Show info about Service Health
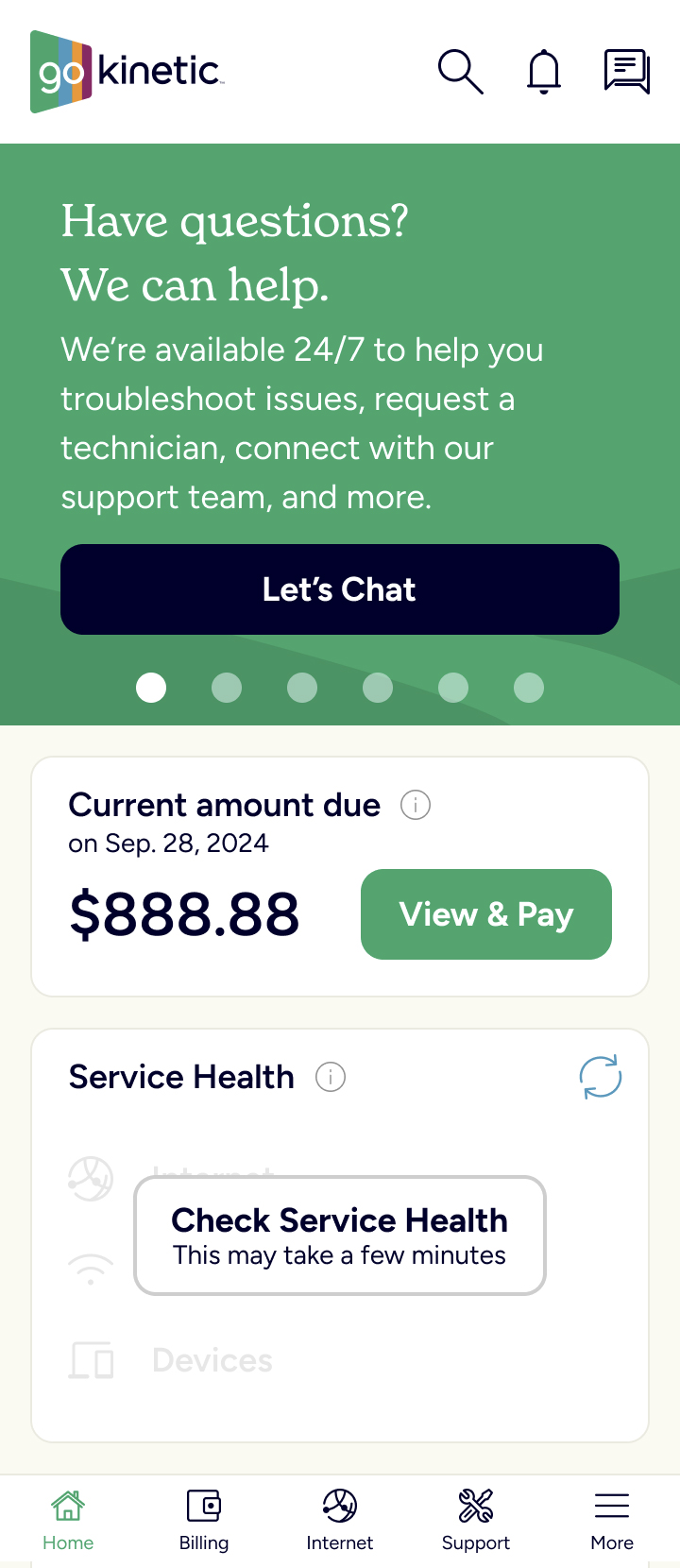The height and width of the screenshot is (1568, 680). (x=331, y=1077)
